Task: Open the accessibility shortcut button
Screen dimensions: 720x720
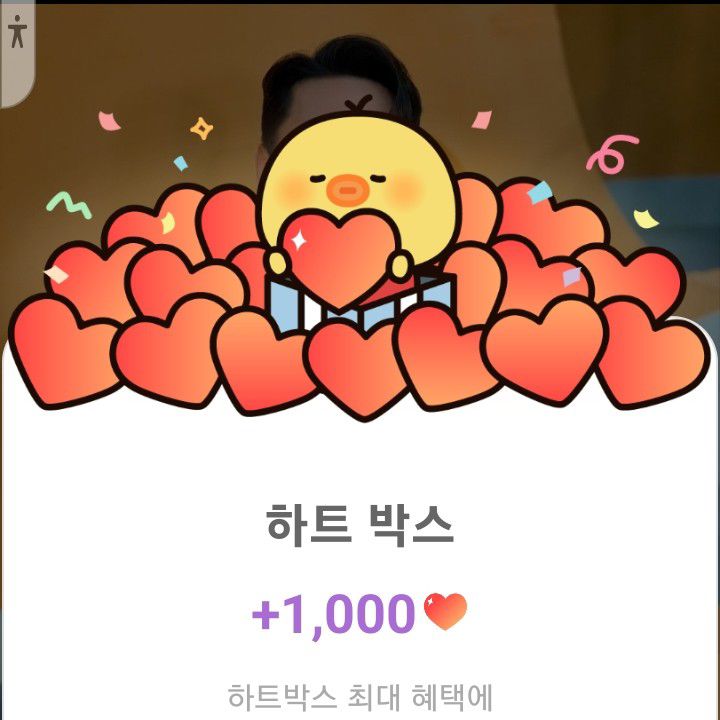Action: 15,37
